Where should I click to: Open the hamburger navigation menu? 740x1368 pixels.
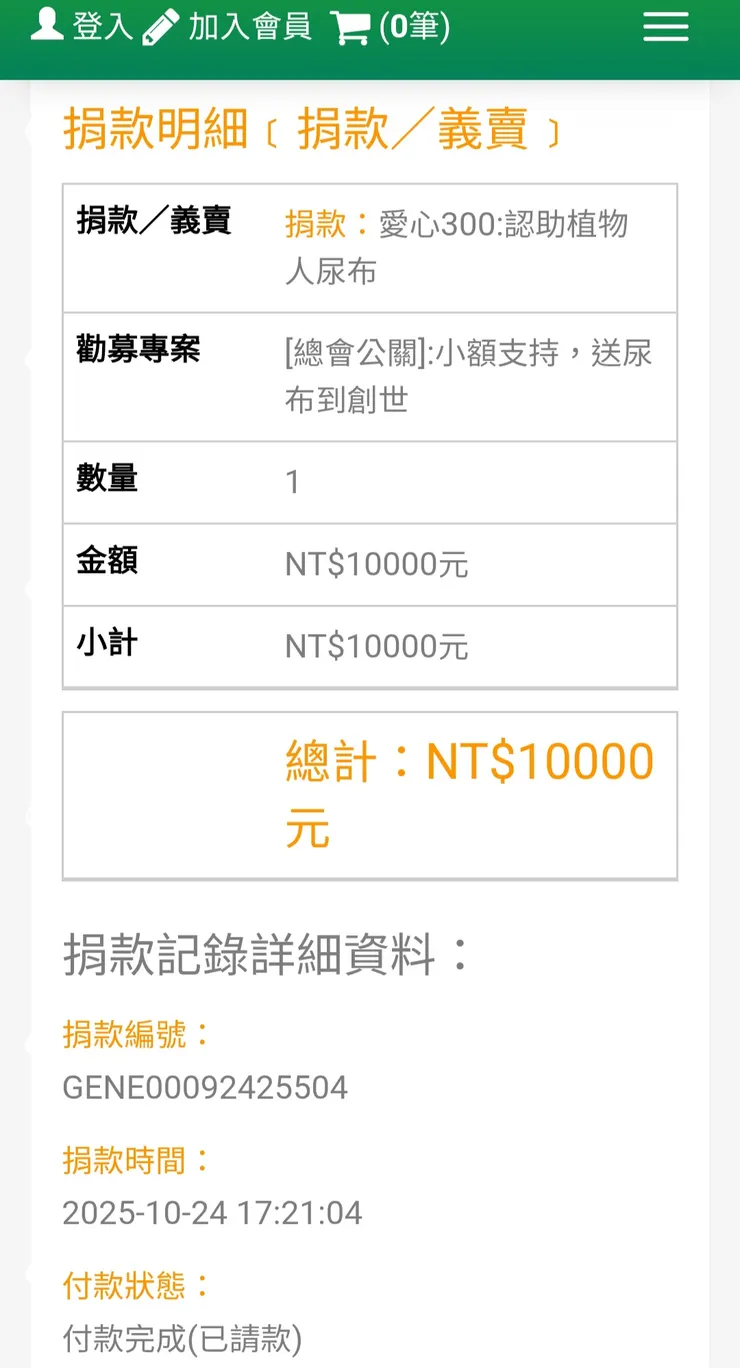[x=665, y=27]
